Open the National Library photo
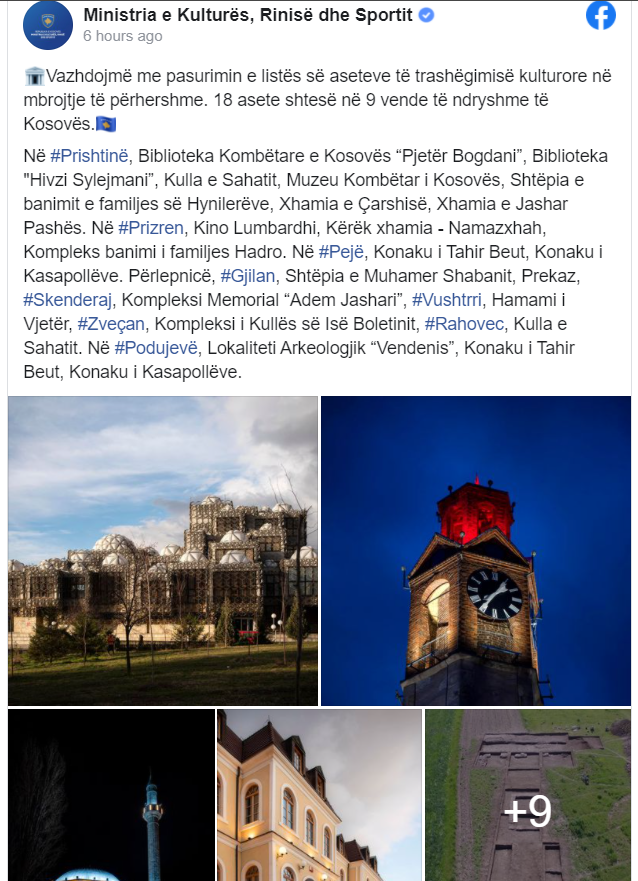This screenshot has width=638, height=881. click(163, 550)
